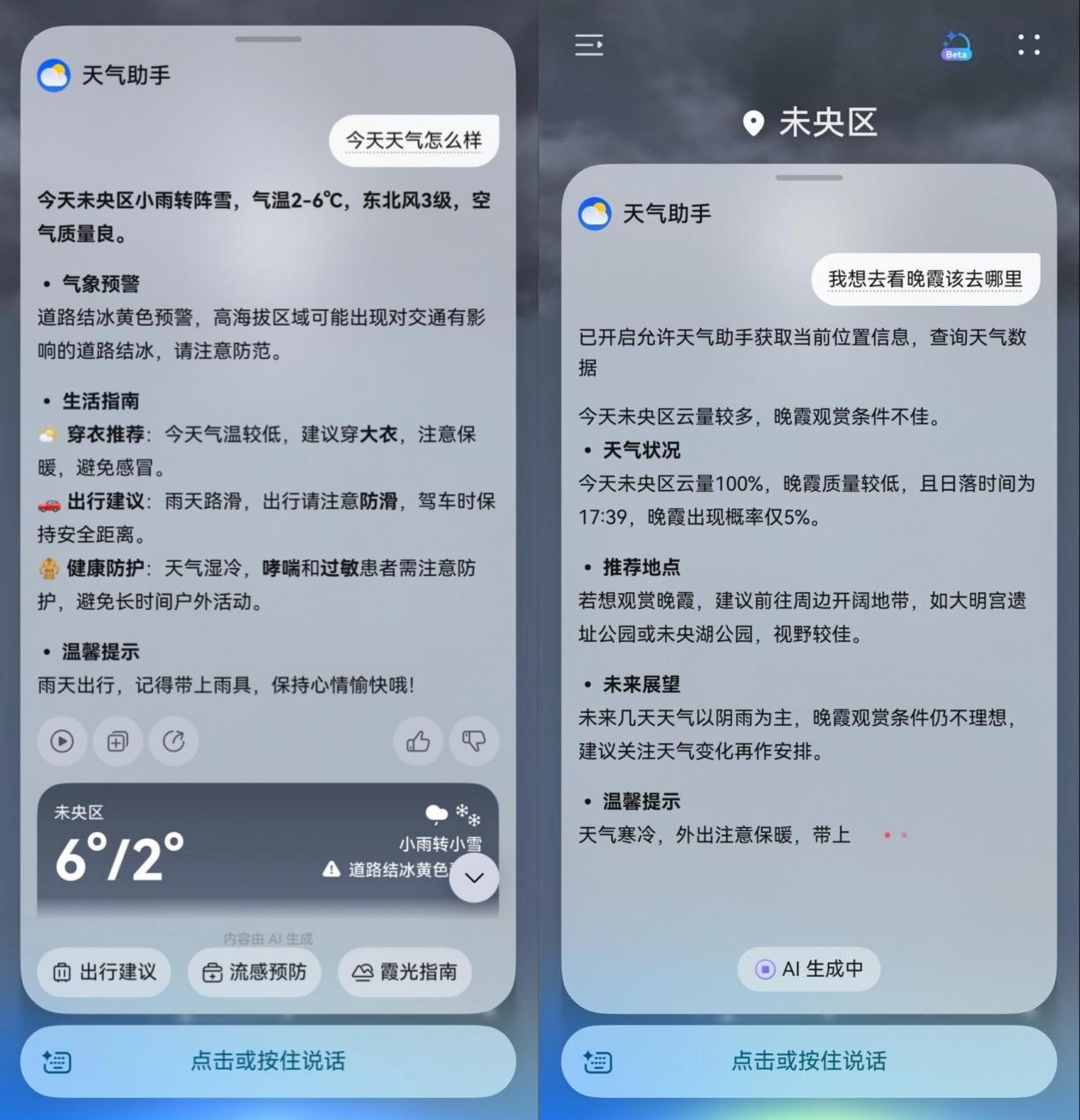Dislike the weather assistant's answer
This screenshot has width=1080, height=1120.
[x=474, y=741]
